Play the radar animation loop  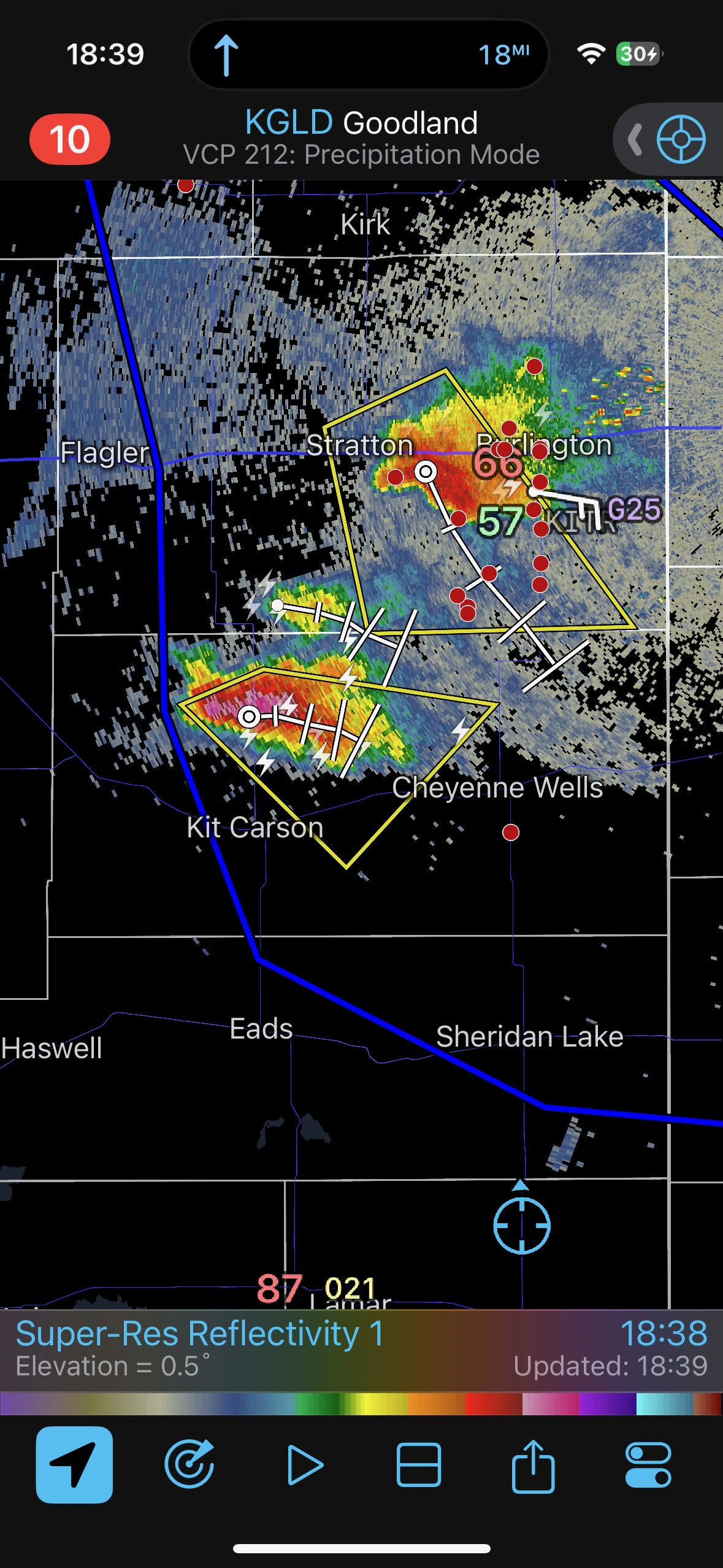pos(304,1464)
